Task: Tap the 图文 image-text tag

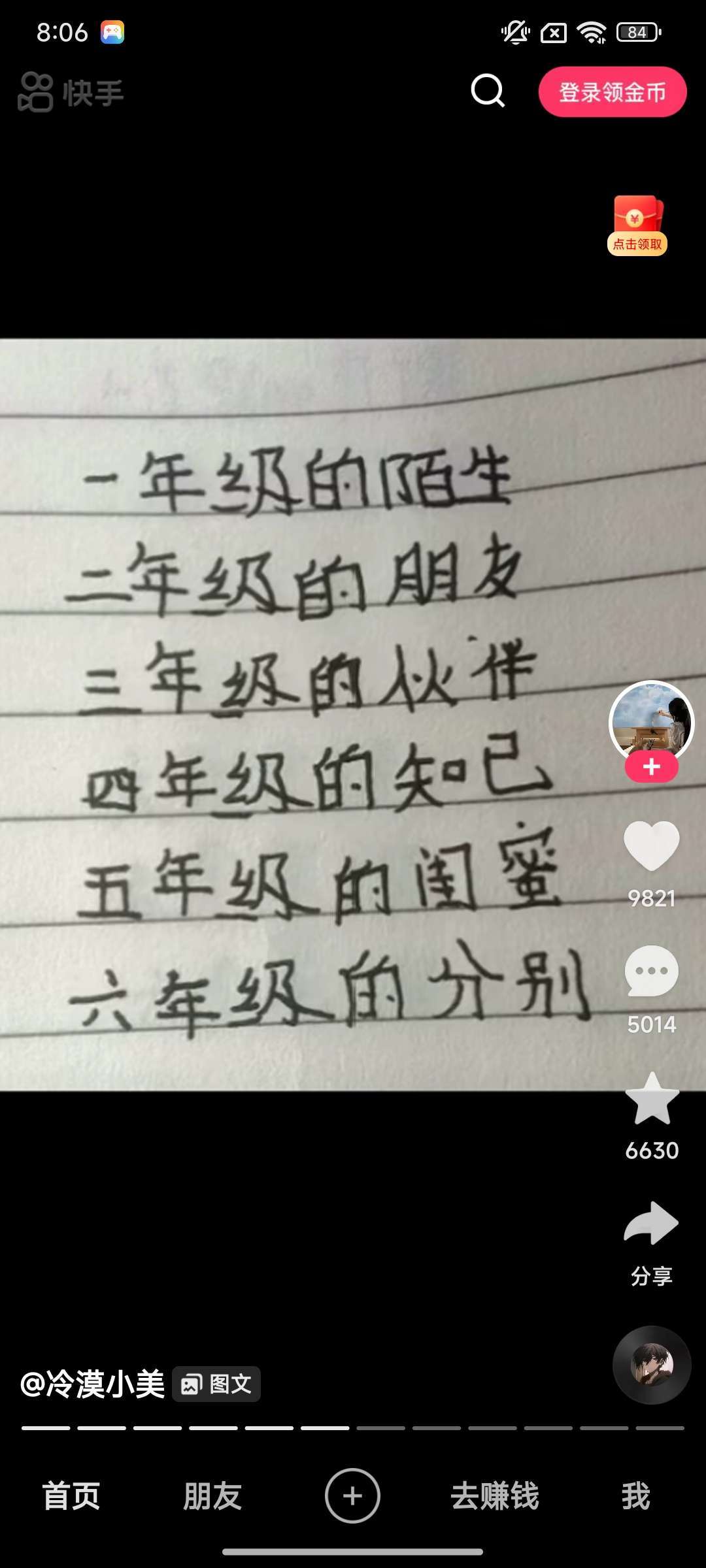Action: [216, 1384]
